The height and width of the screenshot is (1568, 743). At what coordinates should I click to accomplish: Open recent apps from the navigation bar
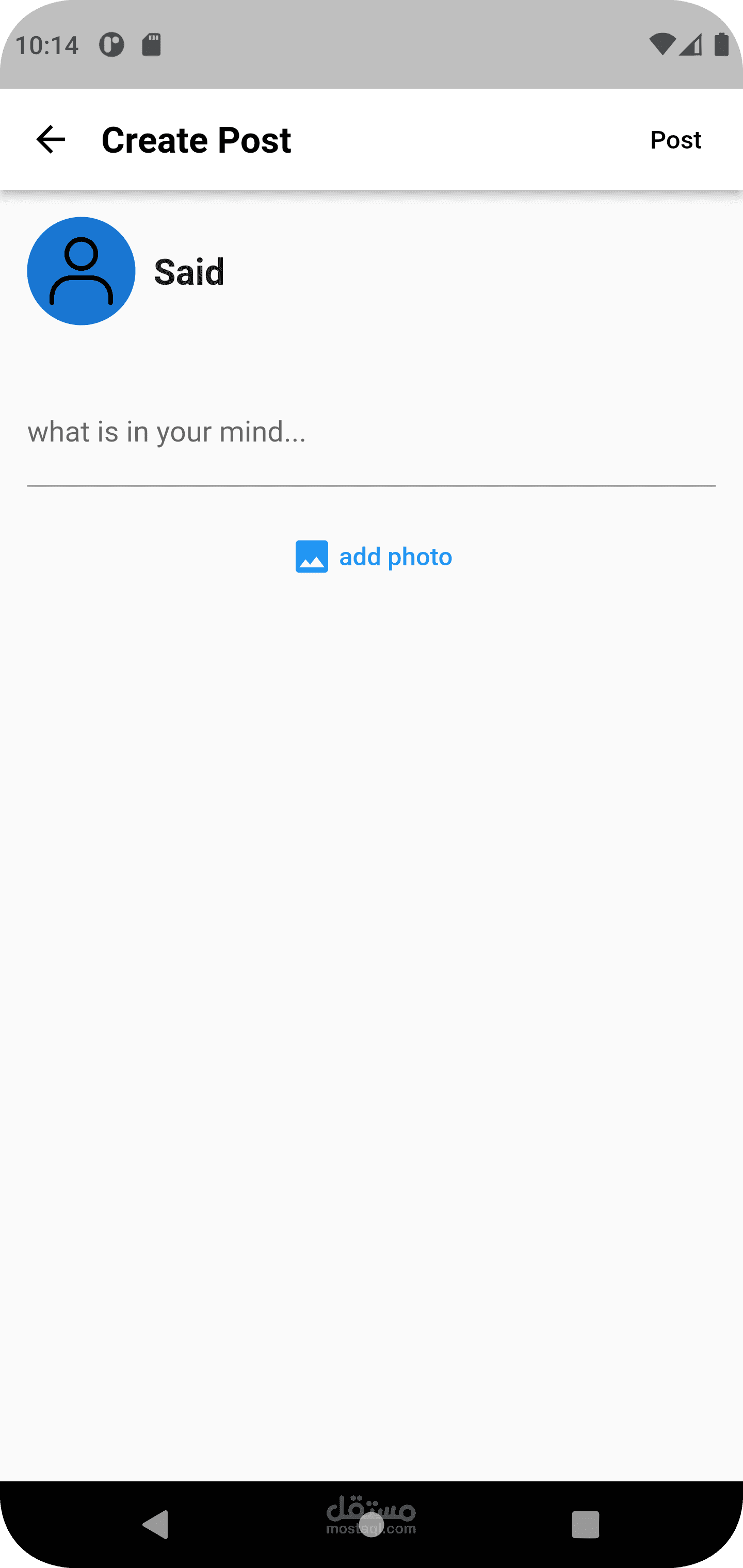click(585, 1525)
